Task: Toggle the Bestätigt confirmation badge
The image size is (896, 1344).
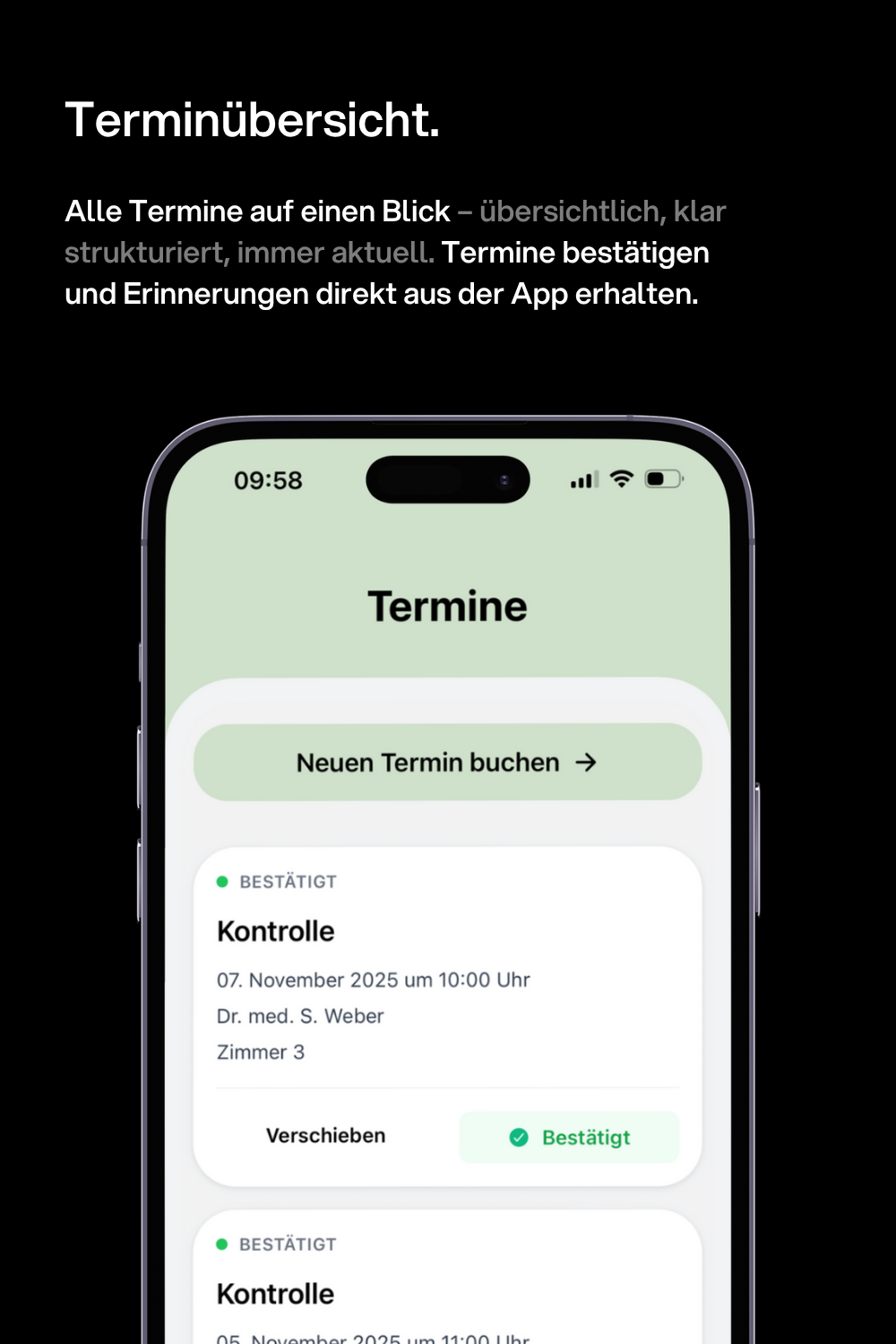Action: (x=568, y=1137)
